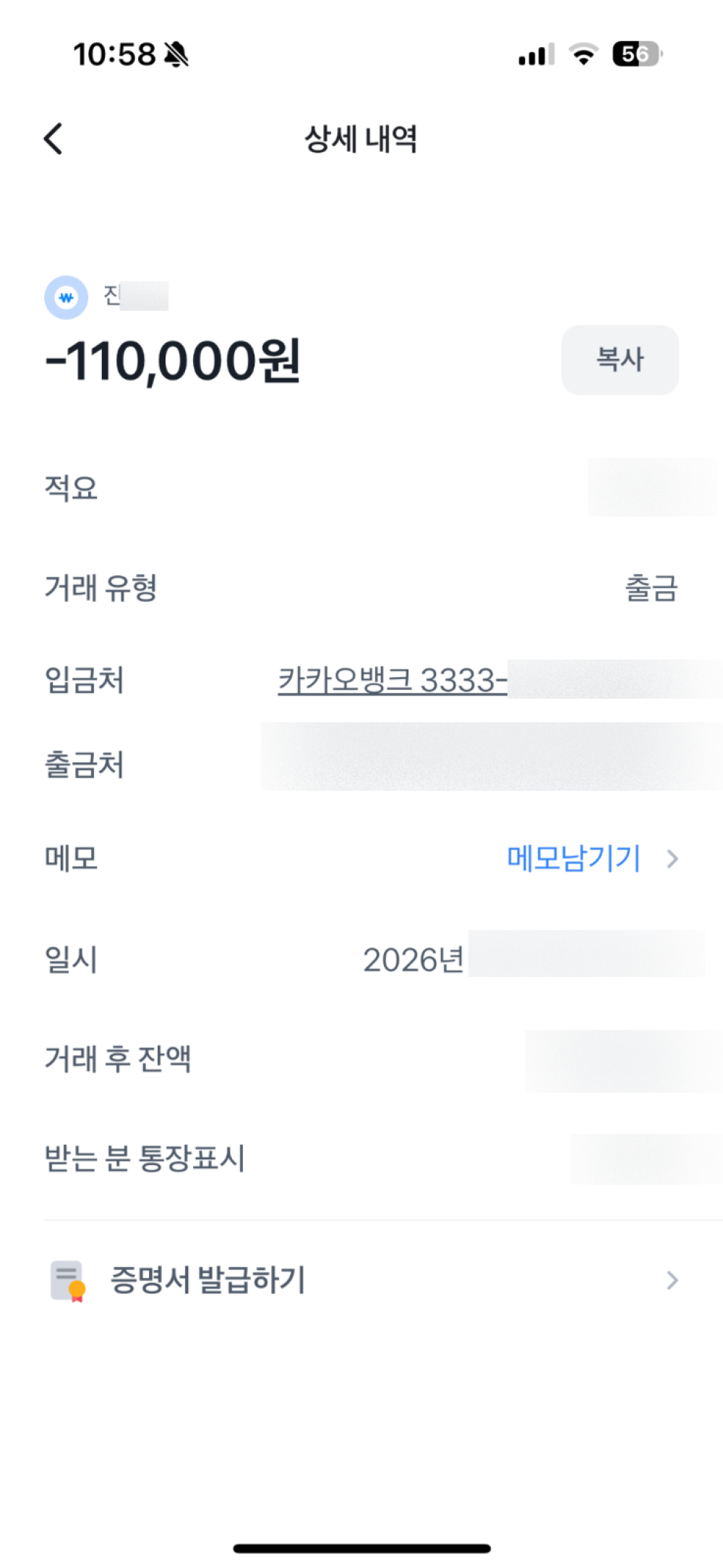Go back from 상세 내역 screen

(54, 138)
